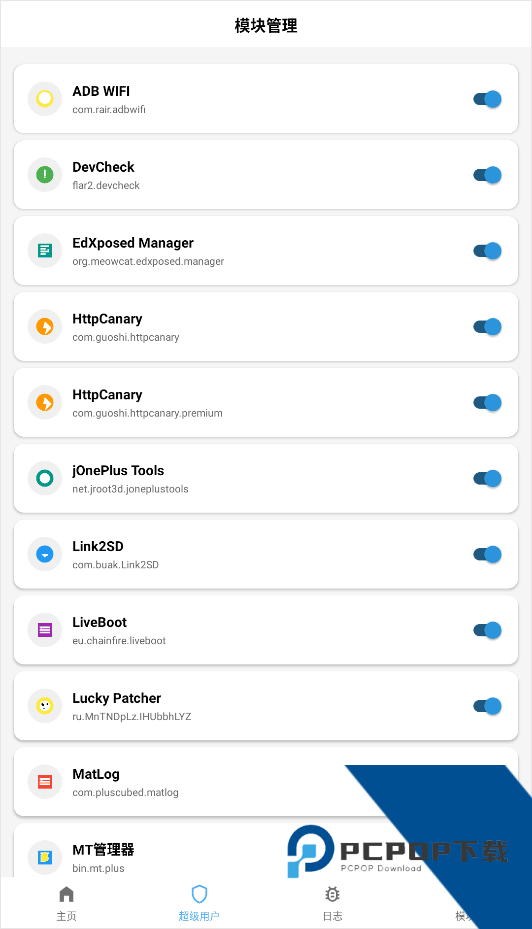
Task: Switch to the 主页 tab
Action: coord(66,904)
